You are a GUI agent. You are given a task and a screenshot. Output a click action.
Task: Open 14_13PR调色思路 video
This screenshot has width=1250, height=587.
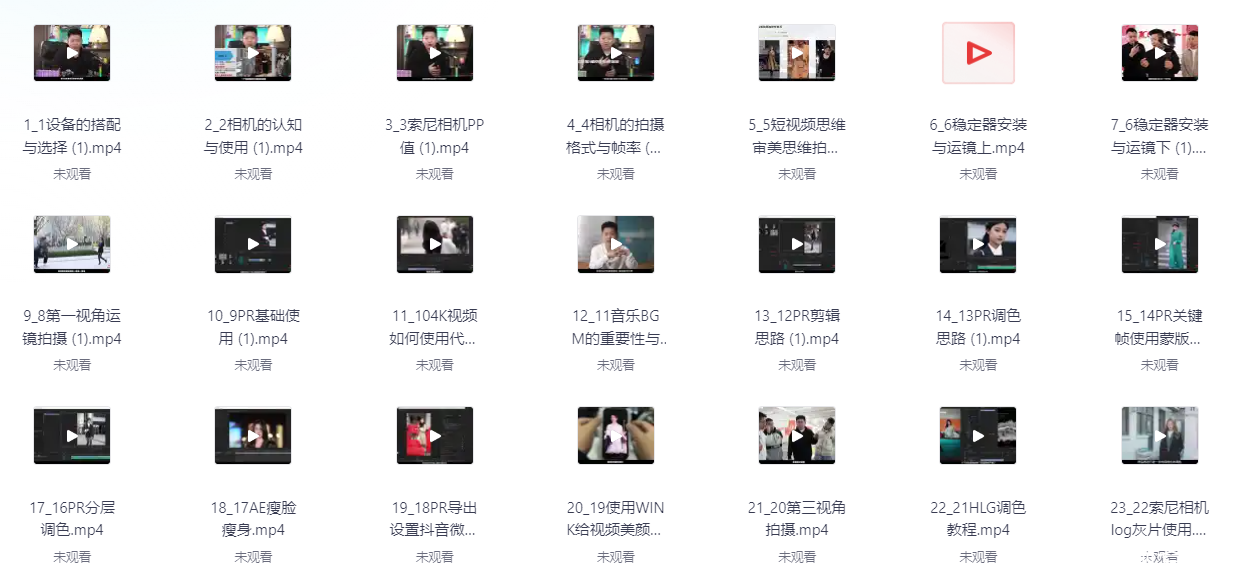click(978, 244)
